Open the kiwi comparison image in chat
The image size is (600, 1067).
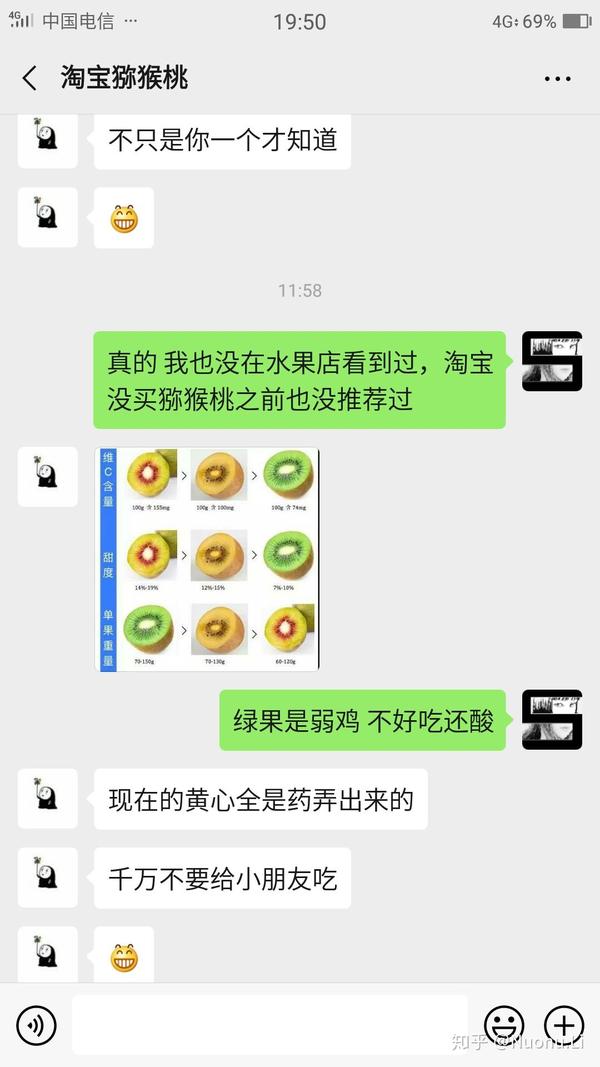pos(207,559)
